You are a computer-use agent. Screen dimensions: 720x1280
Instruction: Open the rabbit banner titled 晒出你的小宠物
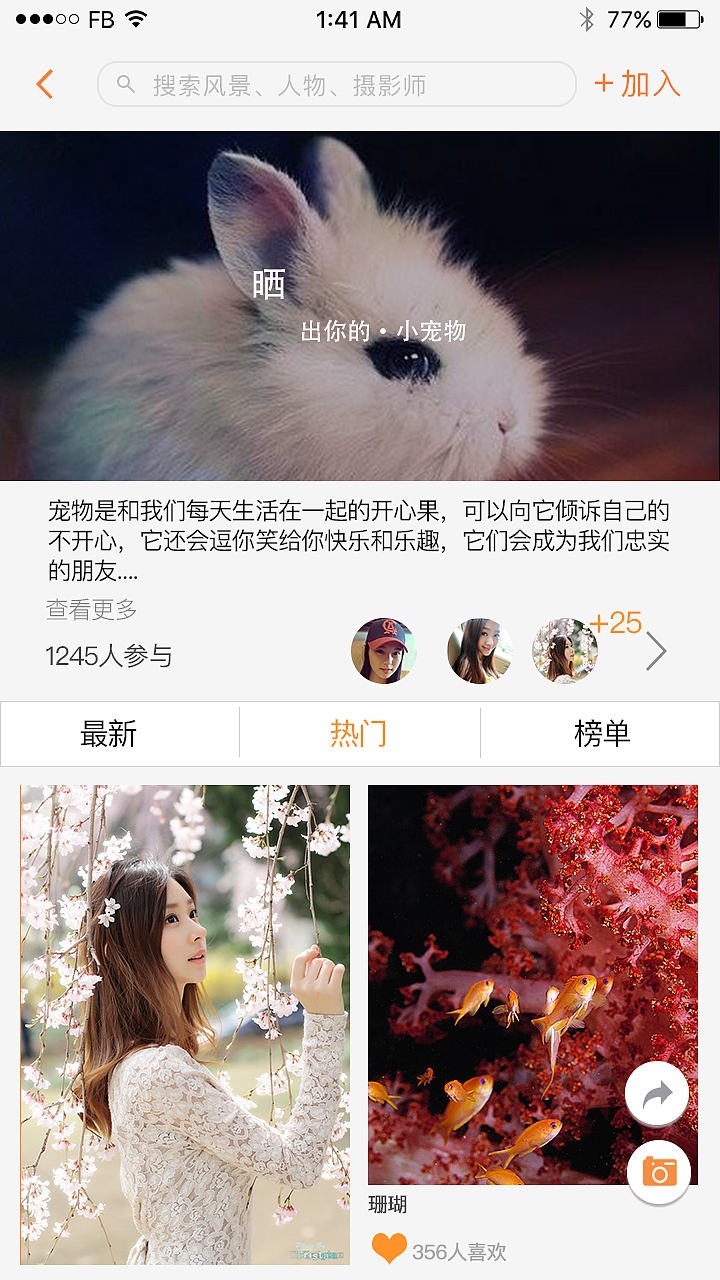pos(360,305)
